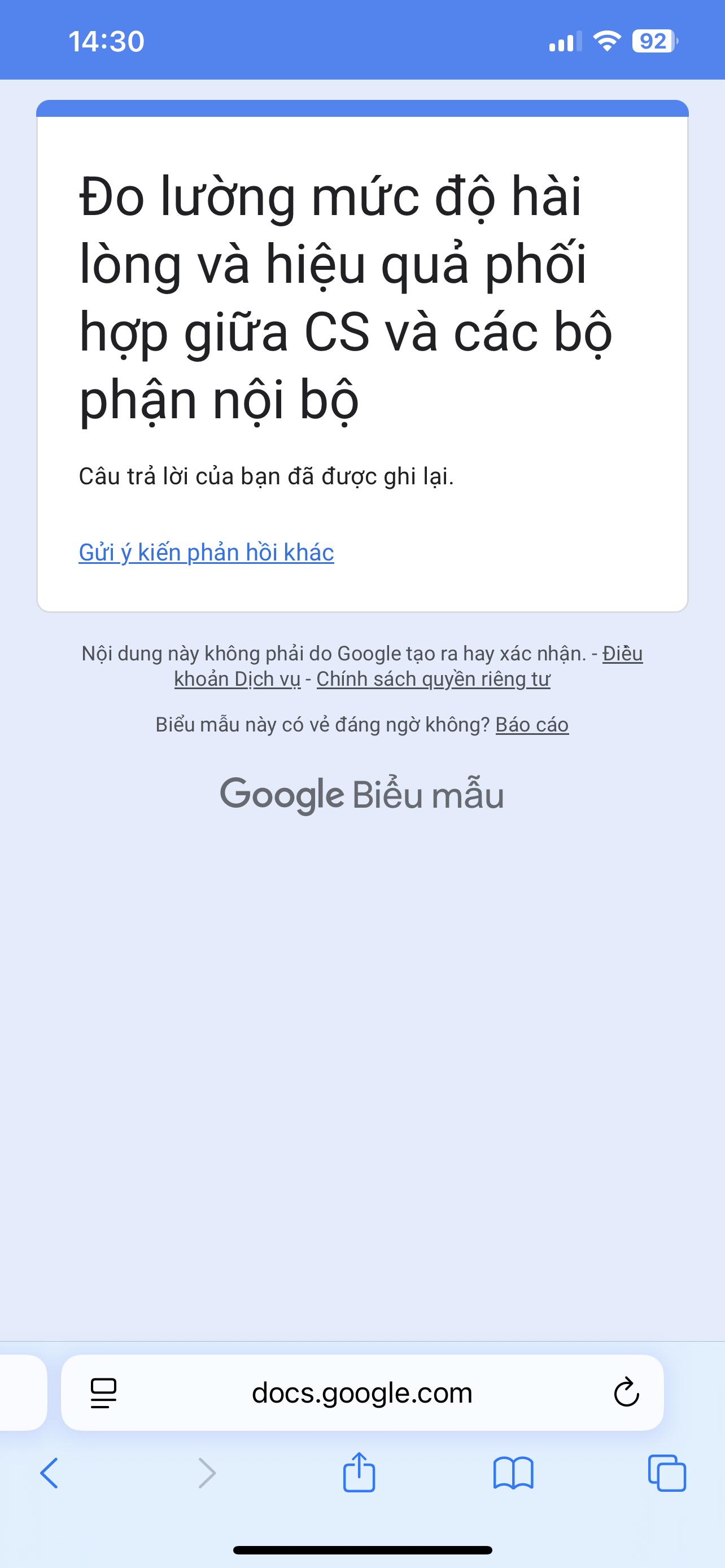725x1568 pixels.
Task: Open the page settings icon in the address bar
Action: pos(103,1393)
